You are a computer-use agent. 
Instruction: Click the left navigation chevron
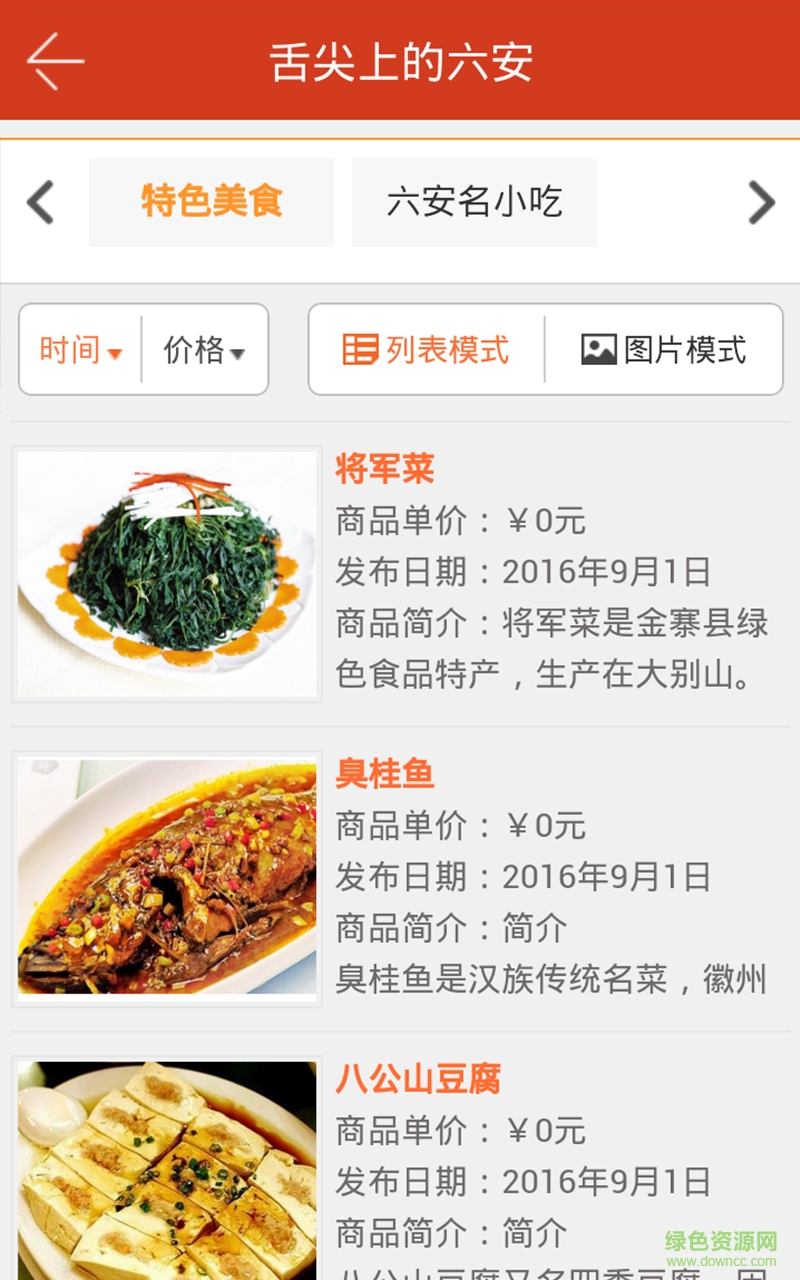[x=40, y=202]
